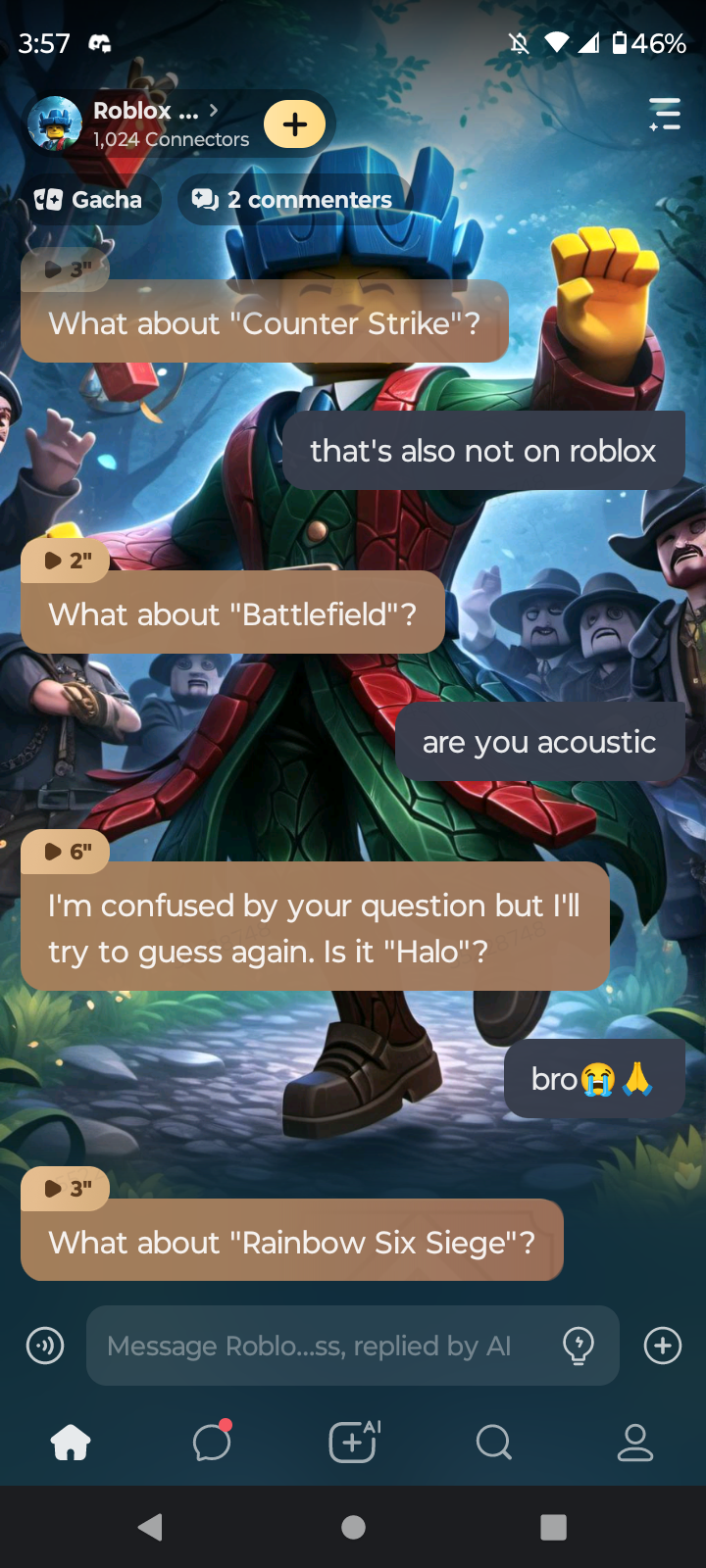706x1568 pixels.
Task: Go to the Home tab
Action: (x=71, y=1442)
